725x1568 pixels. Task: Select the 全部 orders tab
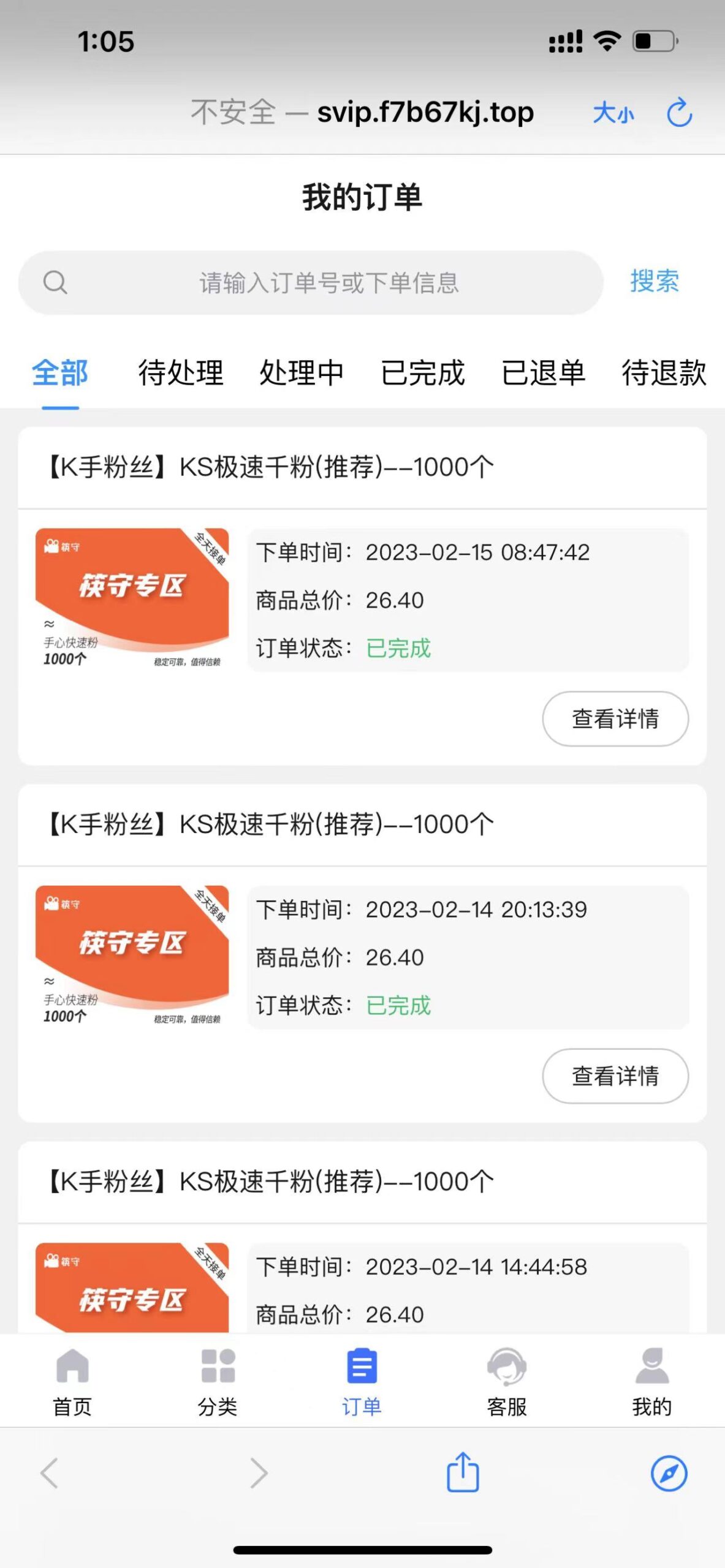coord(60,372)
